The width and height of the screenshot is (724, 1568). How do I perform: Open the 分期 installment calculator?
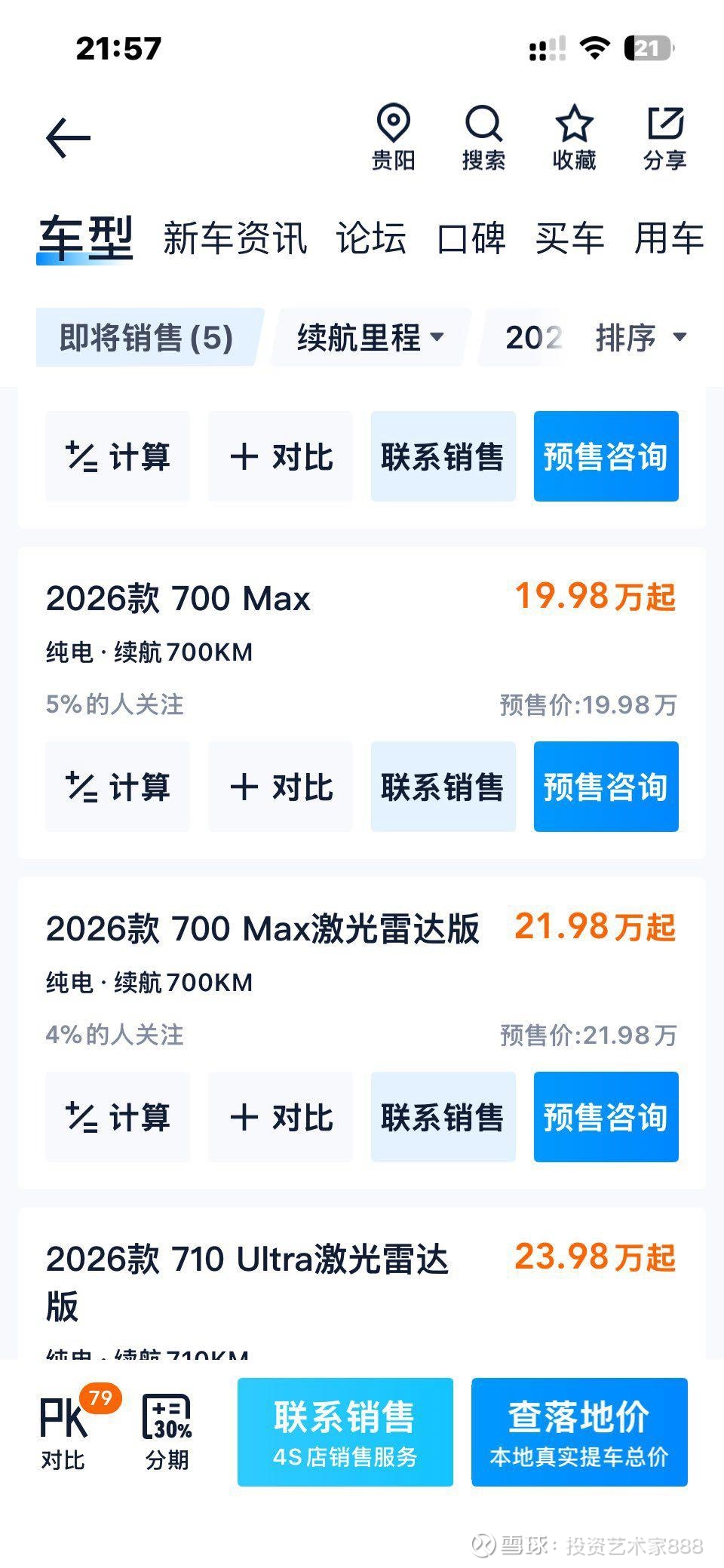pos(167,1431)
